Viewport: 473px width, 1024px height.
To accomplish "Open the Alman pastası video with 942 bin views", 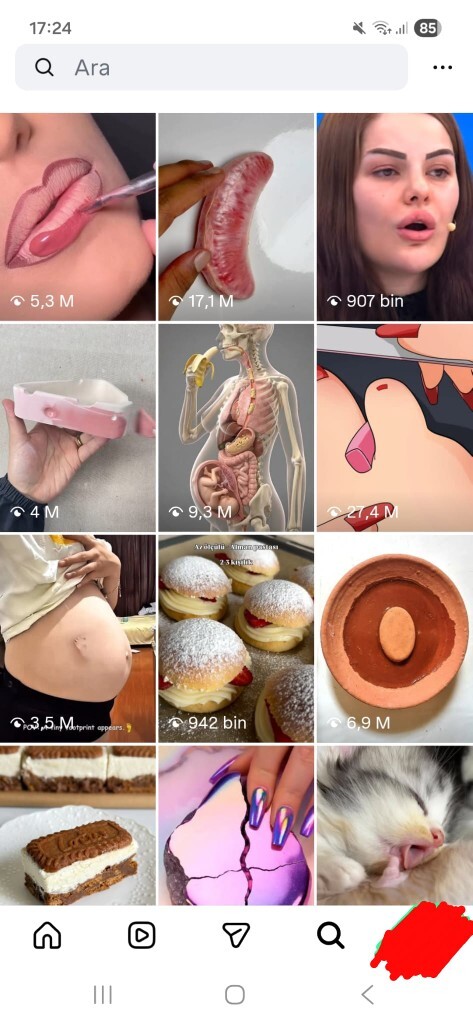I will click(x=236, y=639).
